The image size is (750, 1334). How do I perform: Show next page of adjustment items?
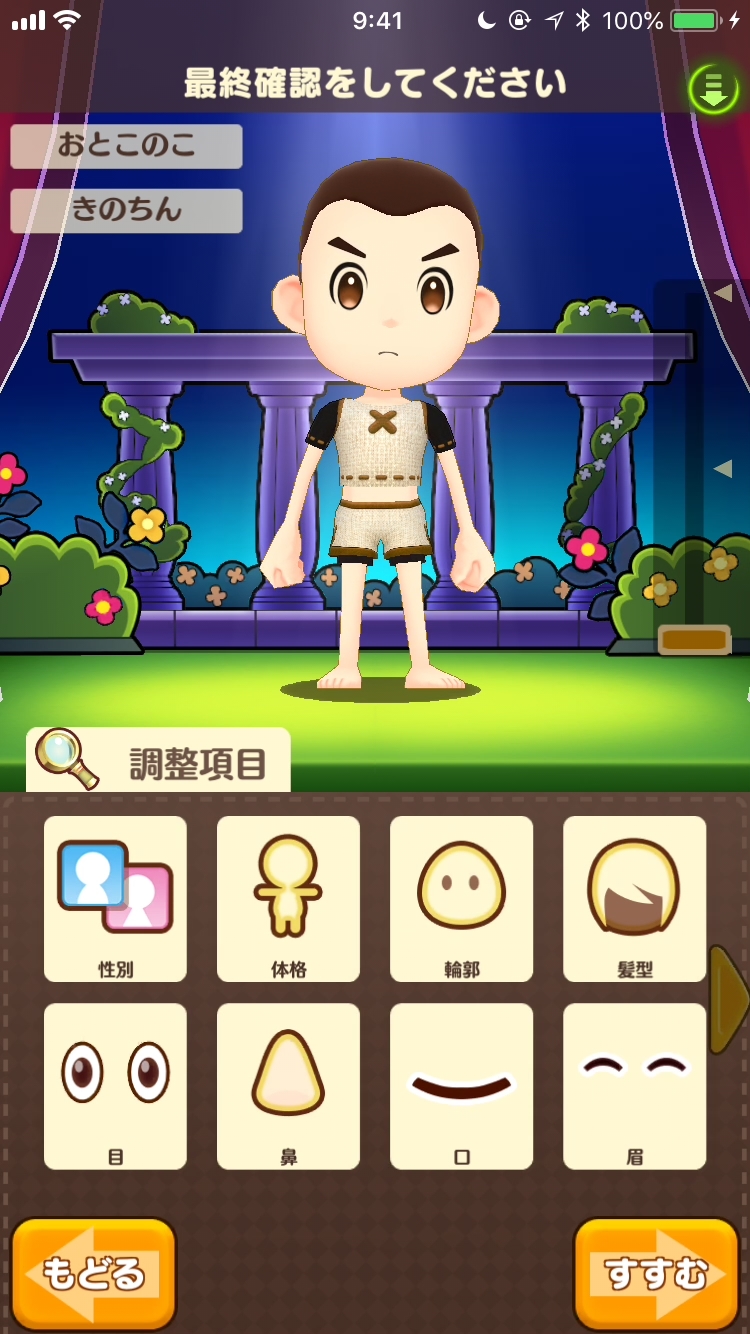729,998
